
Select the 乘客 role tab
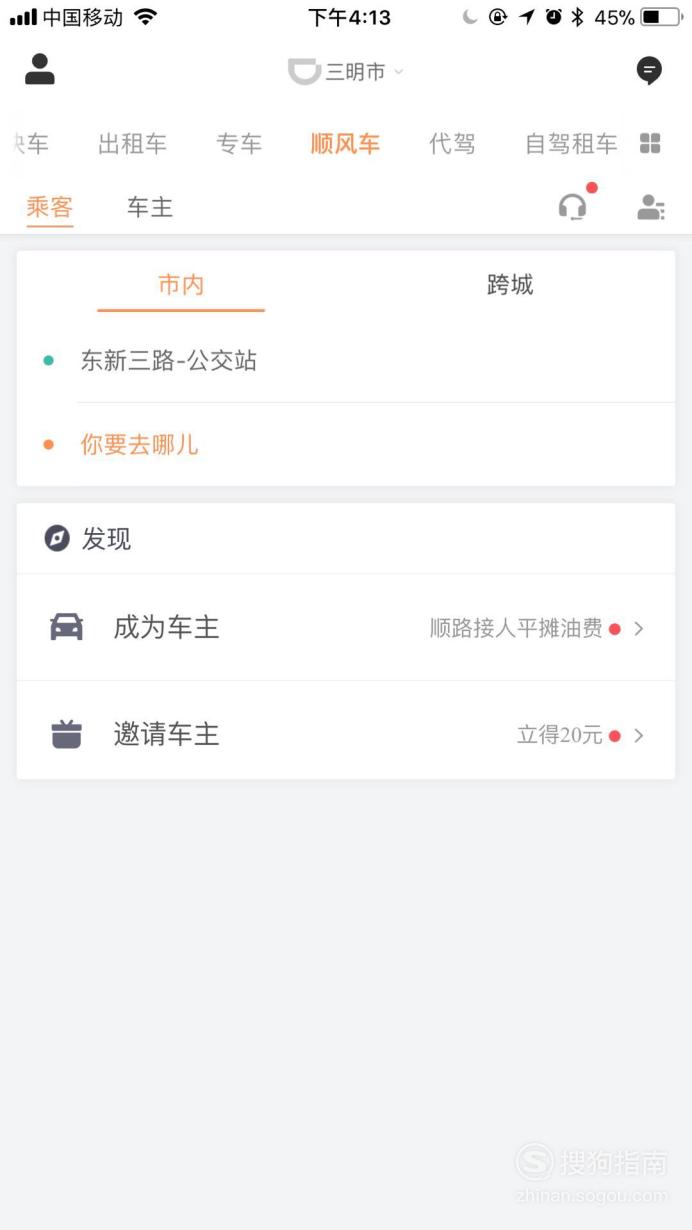50,207
